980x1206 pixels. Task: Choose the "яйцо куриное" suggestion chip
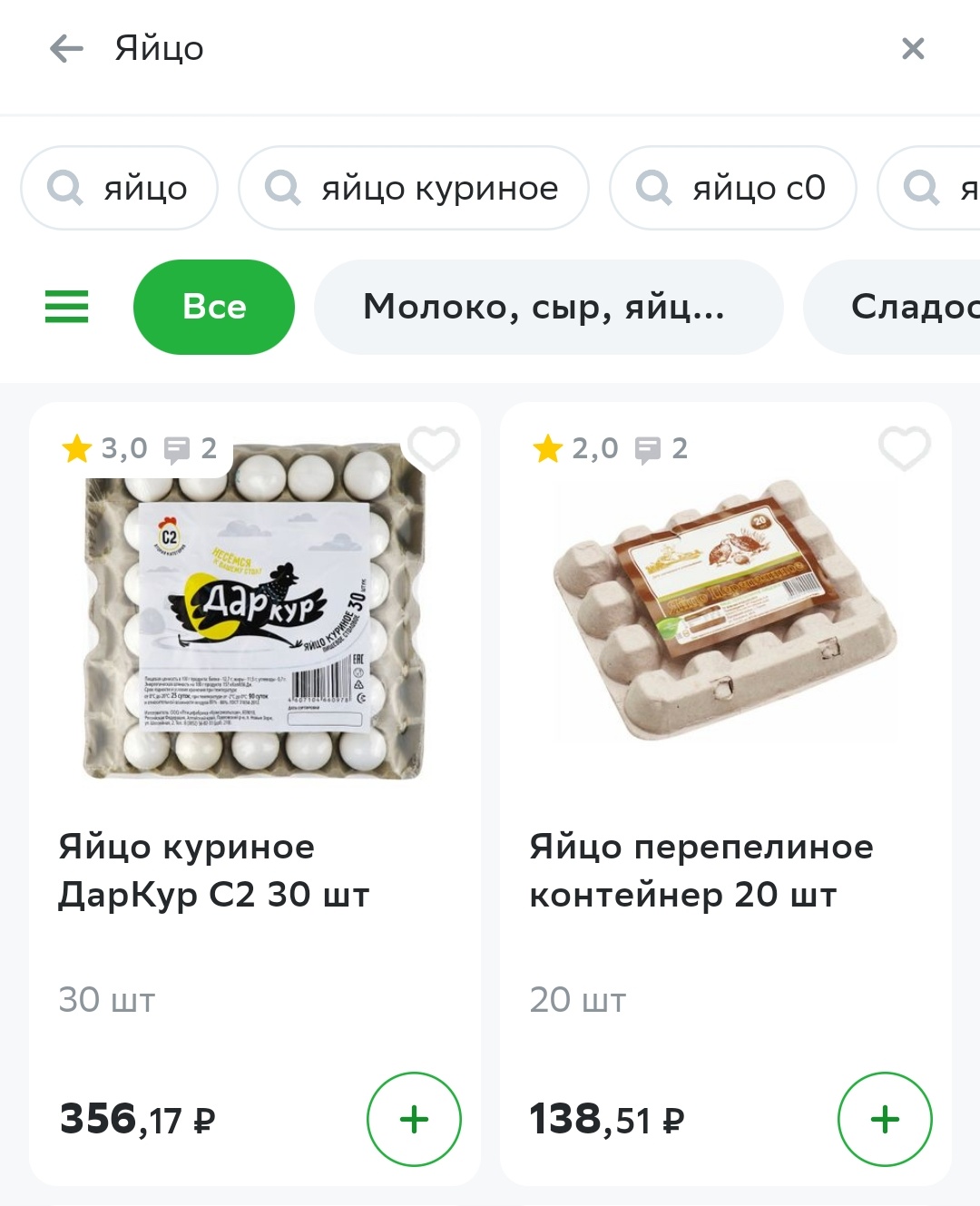(x=413, y=189)
